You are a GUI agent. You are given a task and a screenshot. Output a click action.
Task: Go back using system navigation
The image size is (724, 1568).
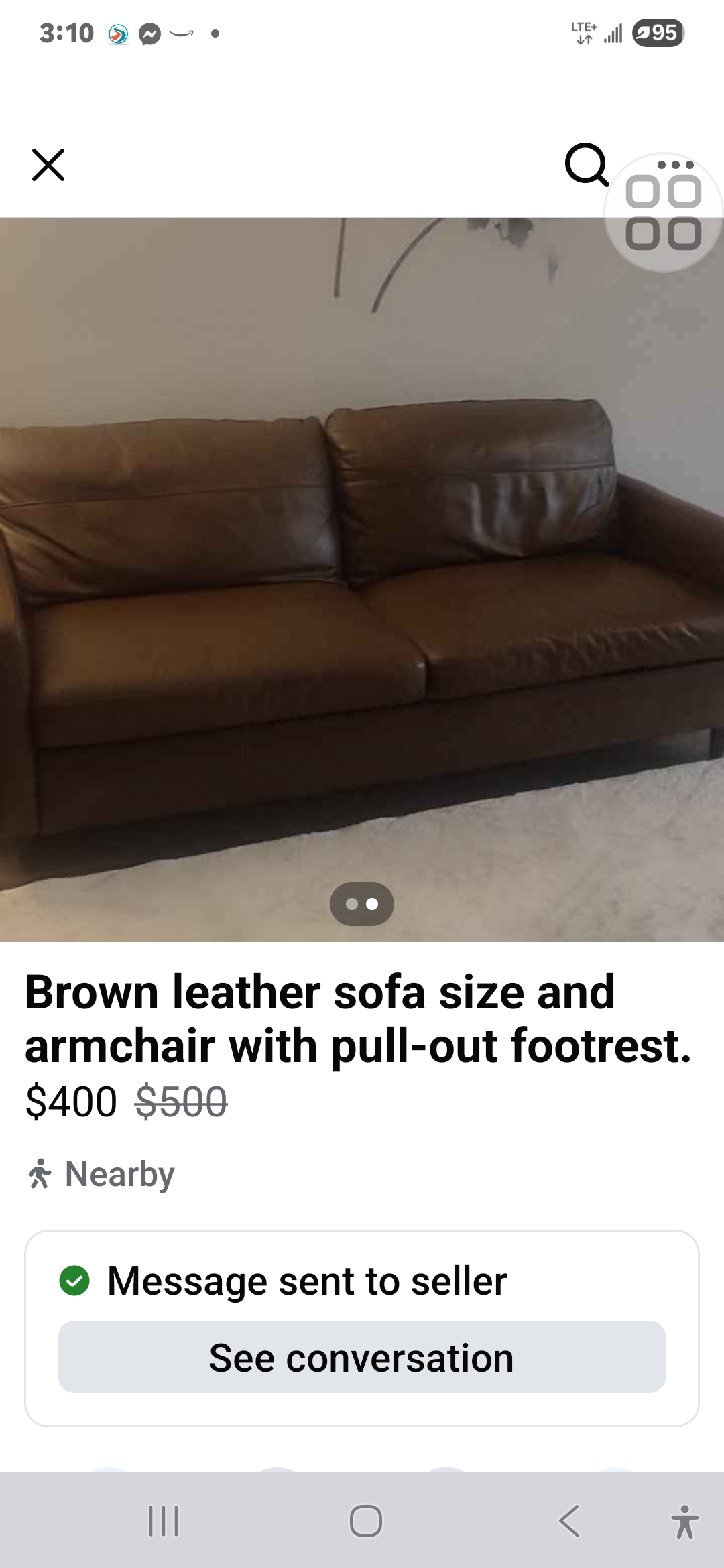568,1520
